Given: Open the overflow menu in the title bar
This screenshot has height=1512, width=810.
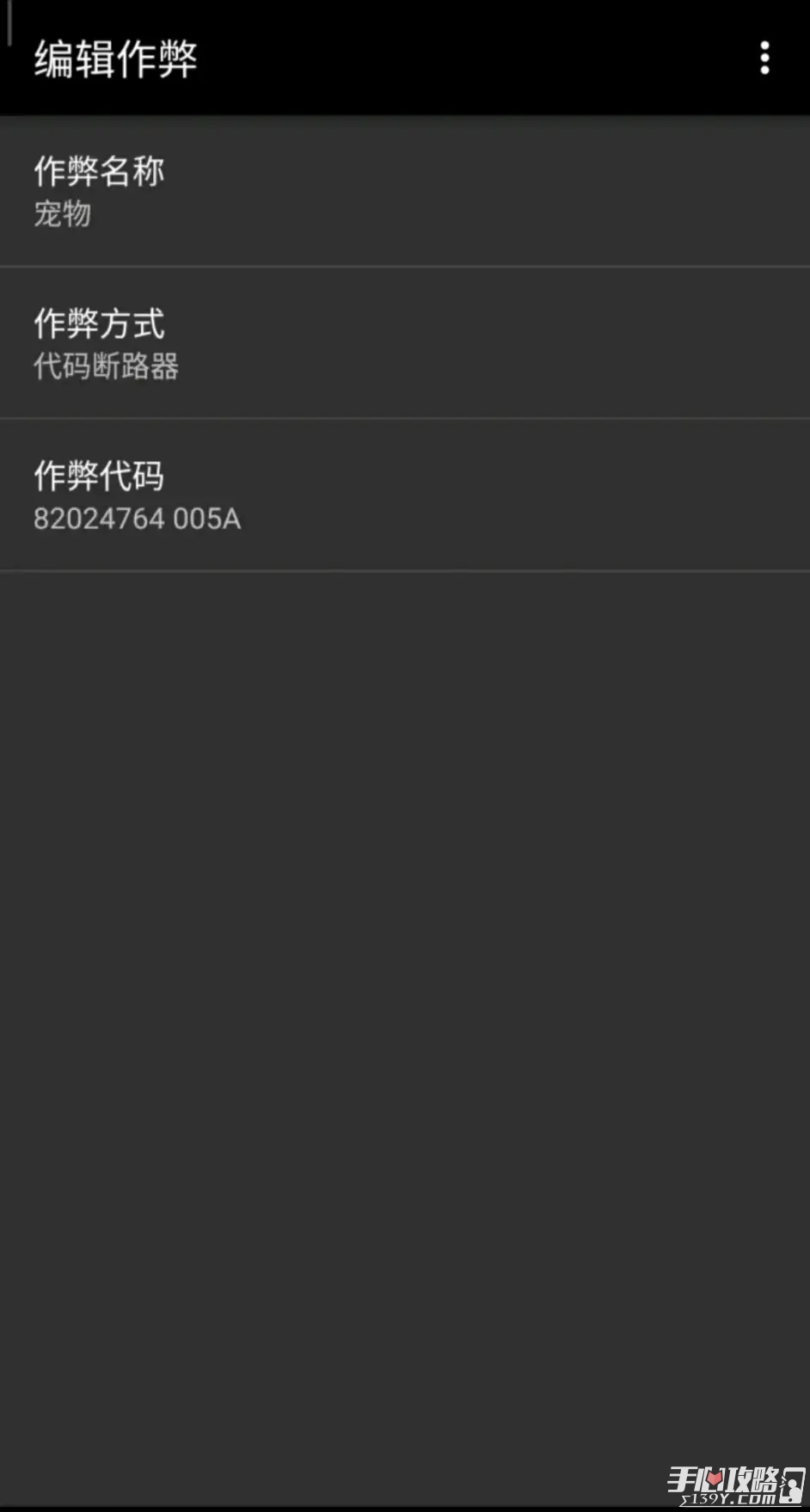Looking at the screenshot, I should click(x=764, y=58).
